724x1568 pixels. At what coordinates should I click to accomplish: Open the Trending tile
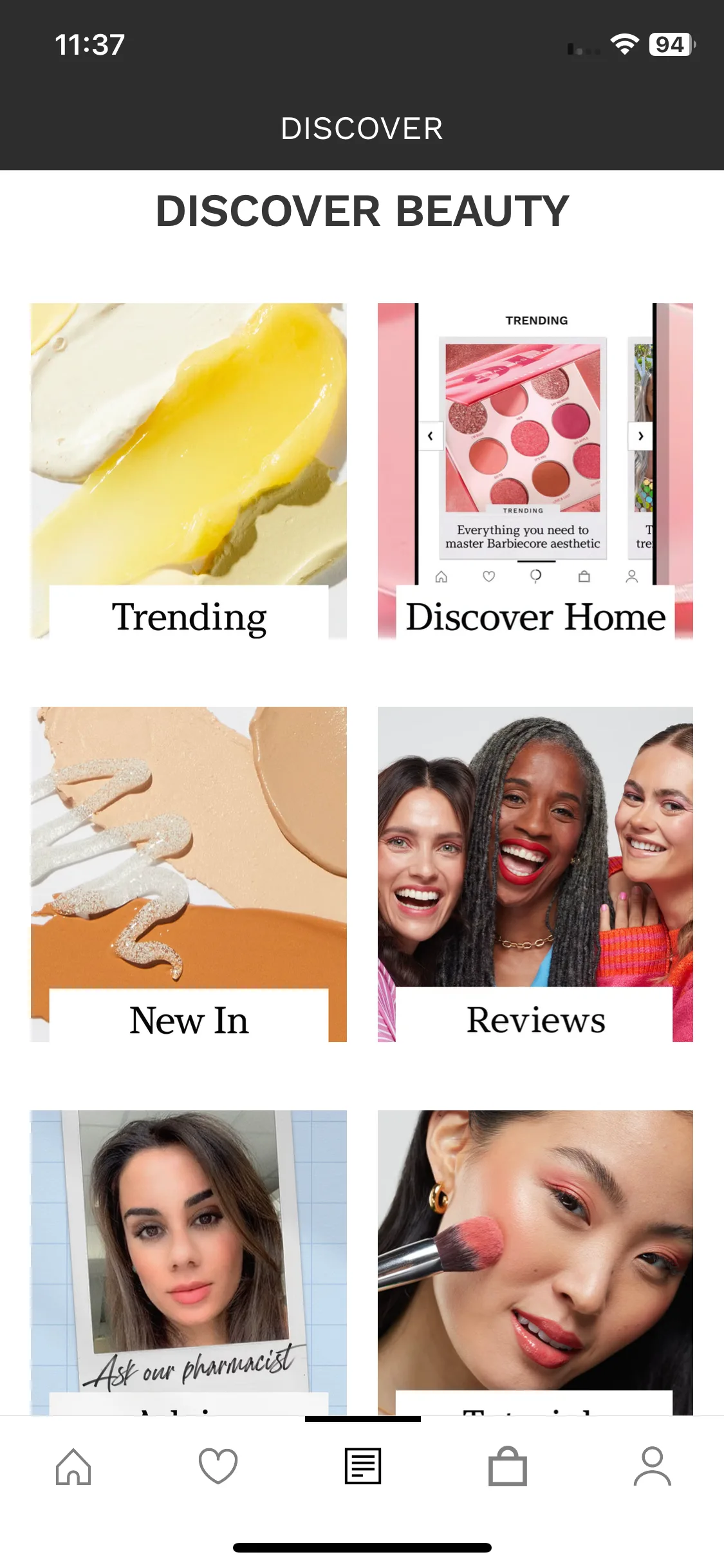tap(189, 471)
